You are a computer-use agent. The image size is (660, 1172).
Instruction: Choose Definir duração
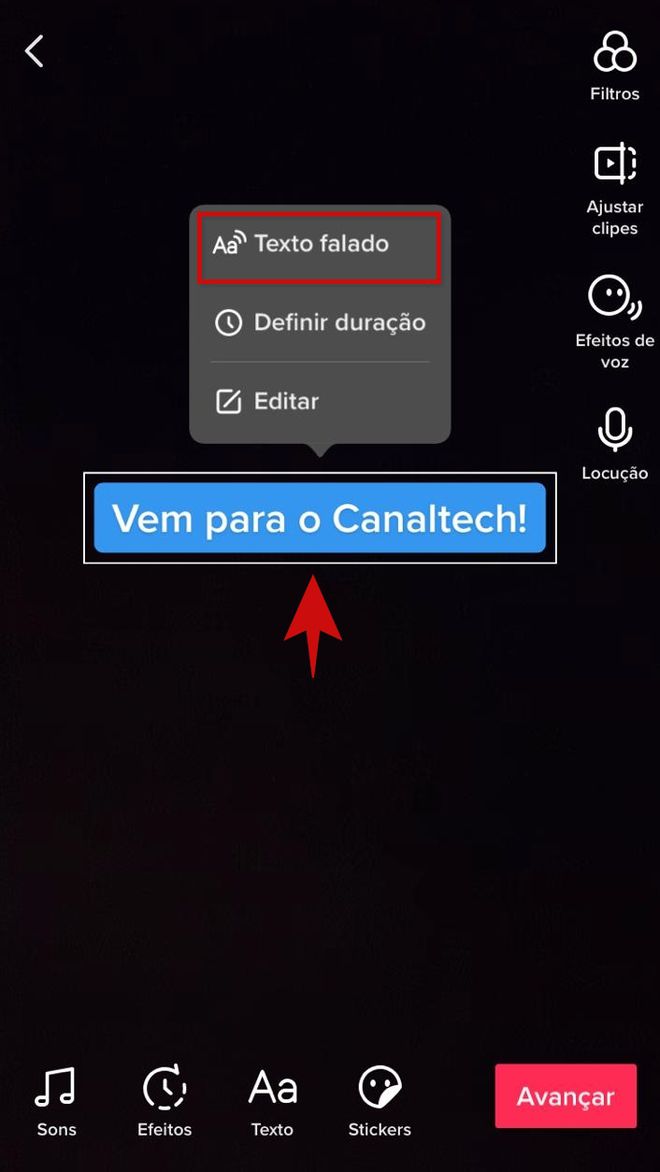tap(318, 323)
